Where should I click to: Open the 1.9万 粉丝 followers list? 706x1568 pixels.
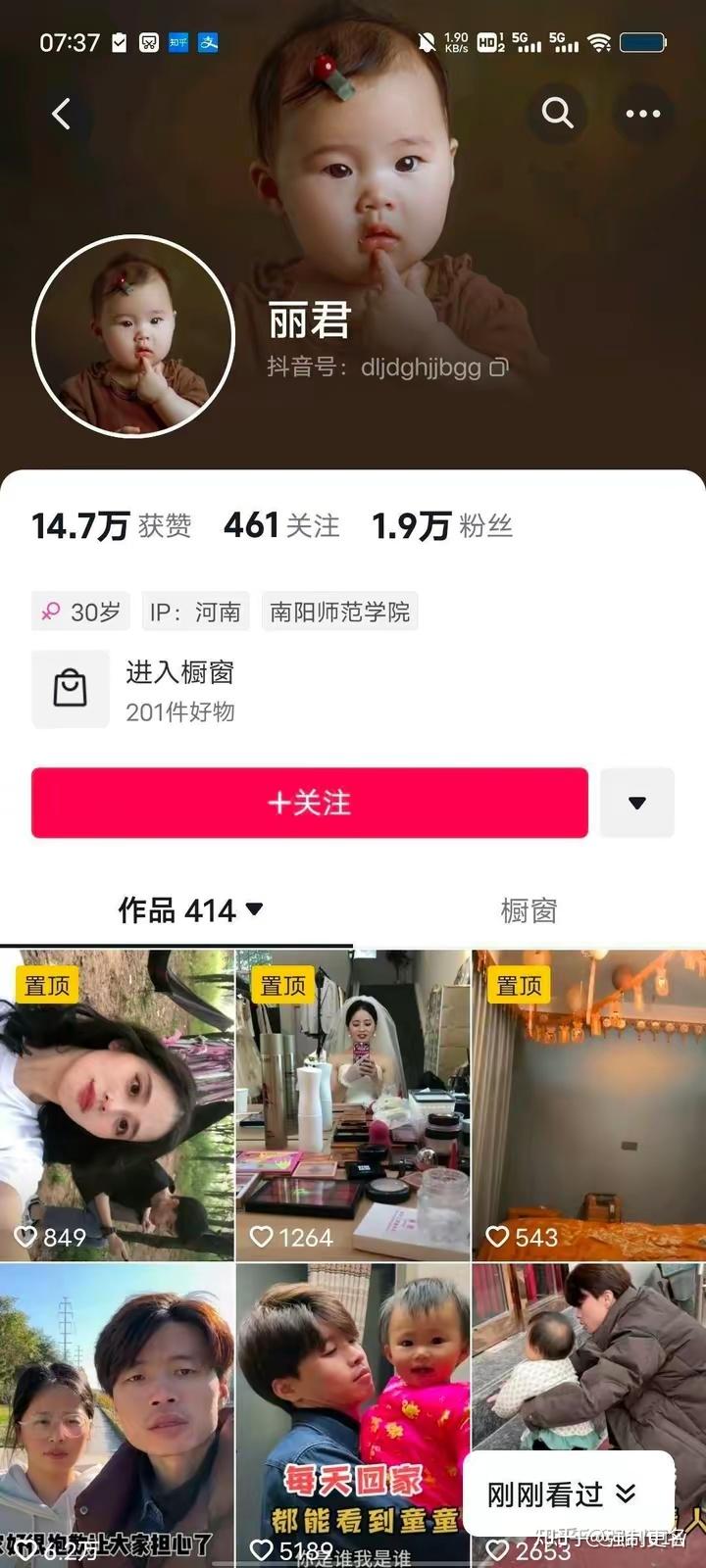[441, 526]
